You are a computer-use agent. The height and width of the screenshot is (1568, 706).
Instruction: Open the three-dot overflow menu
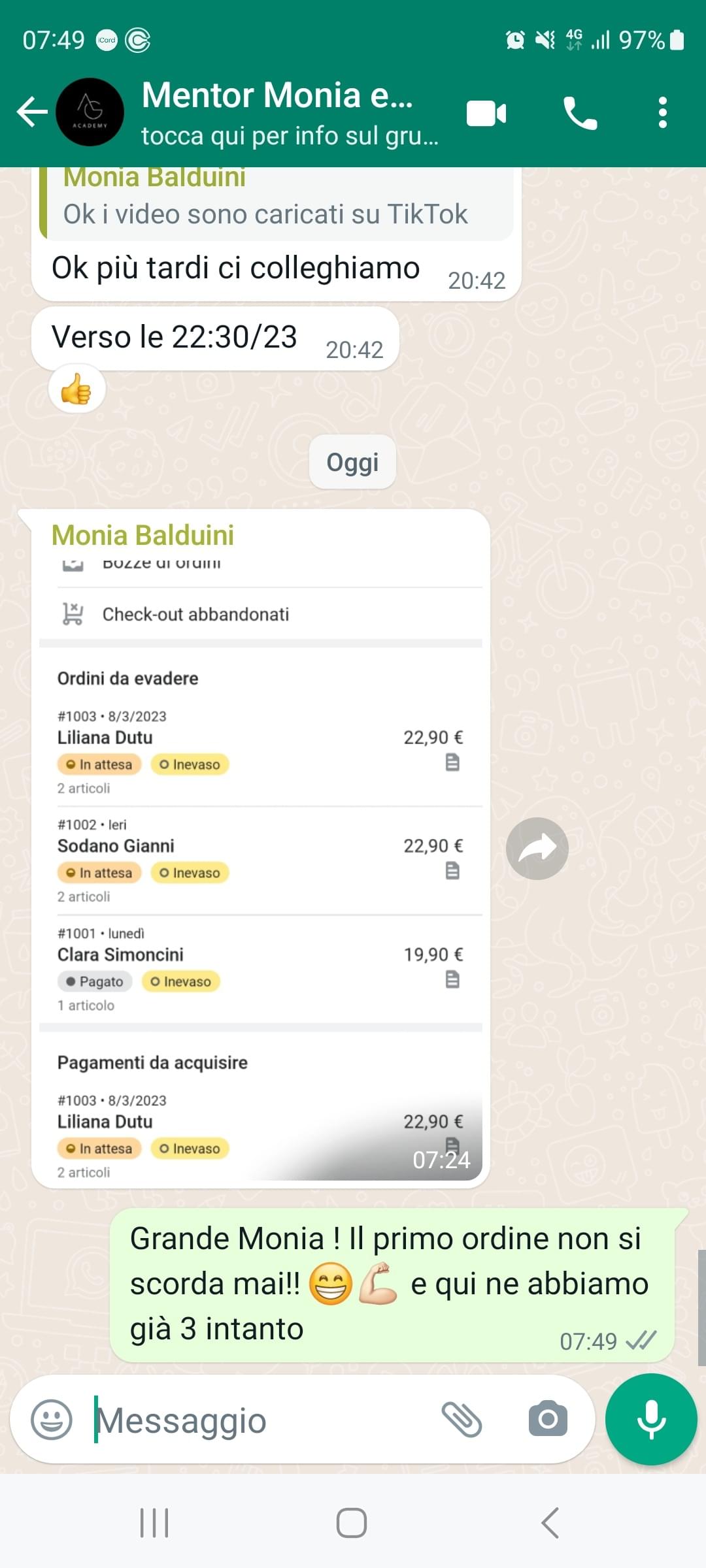point(663,112)
